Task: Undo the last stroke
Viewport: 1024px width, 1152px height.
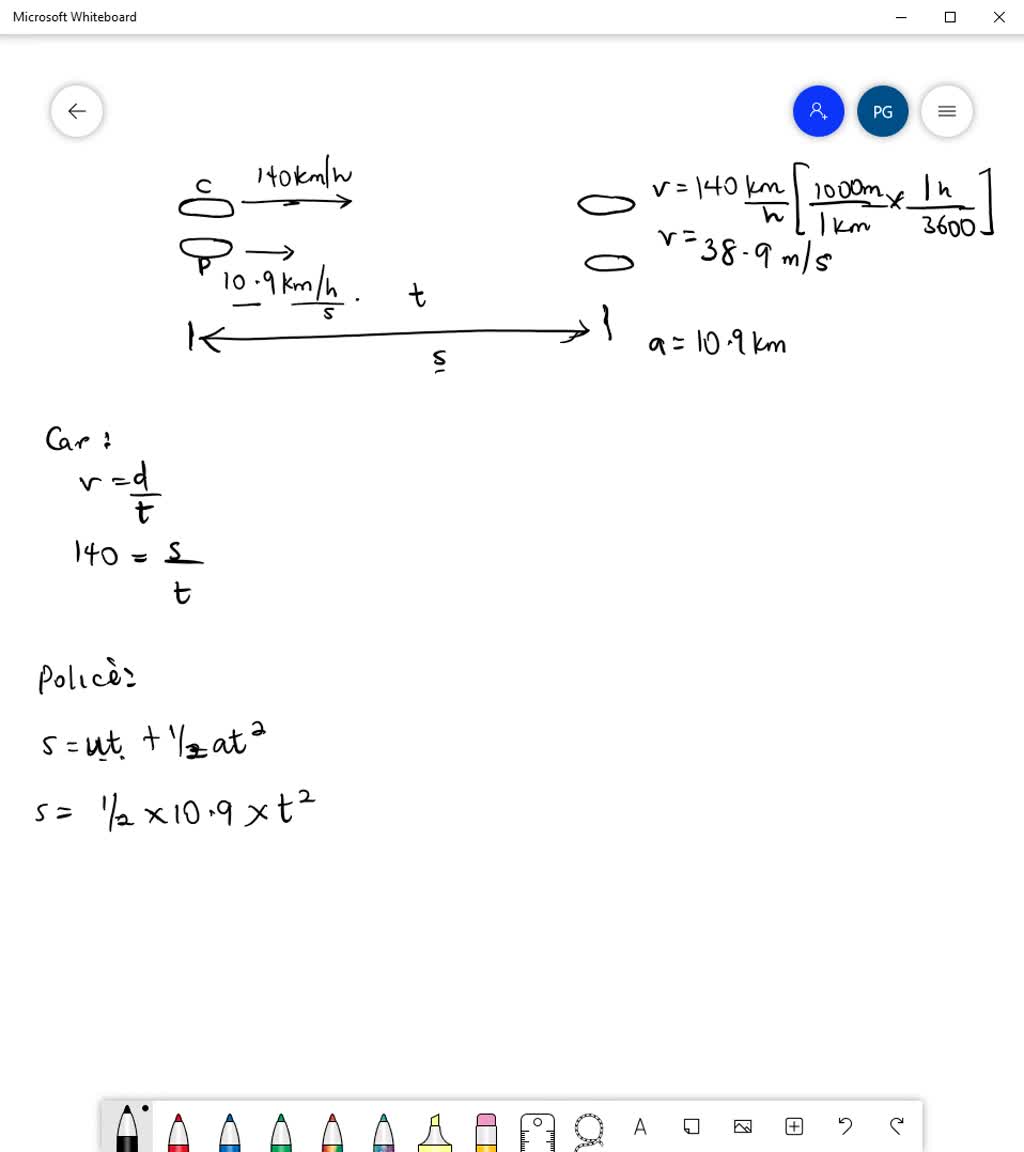Action: coord(845,1127)
